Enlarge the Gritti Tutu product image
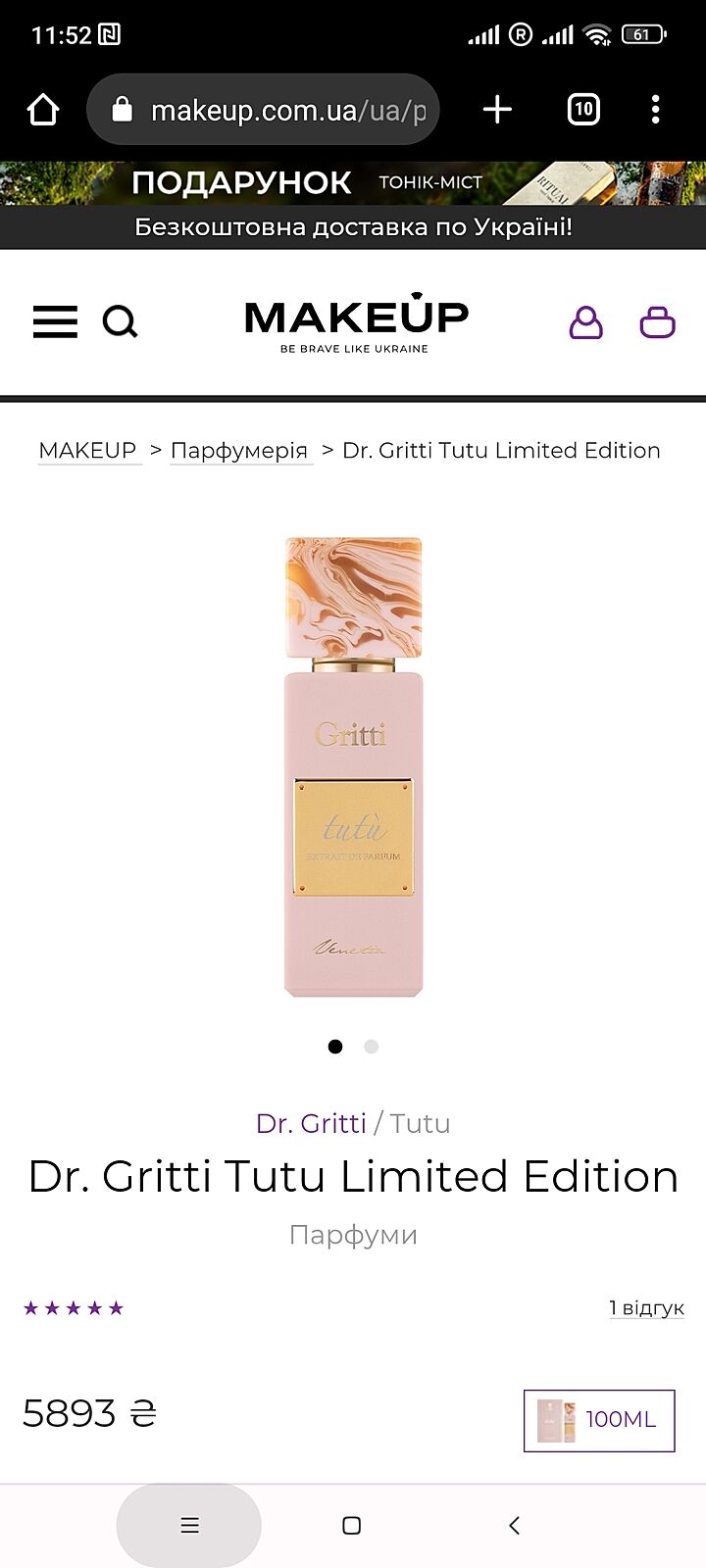 point(353,766)
